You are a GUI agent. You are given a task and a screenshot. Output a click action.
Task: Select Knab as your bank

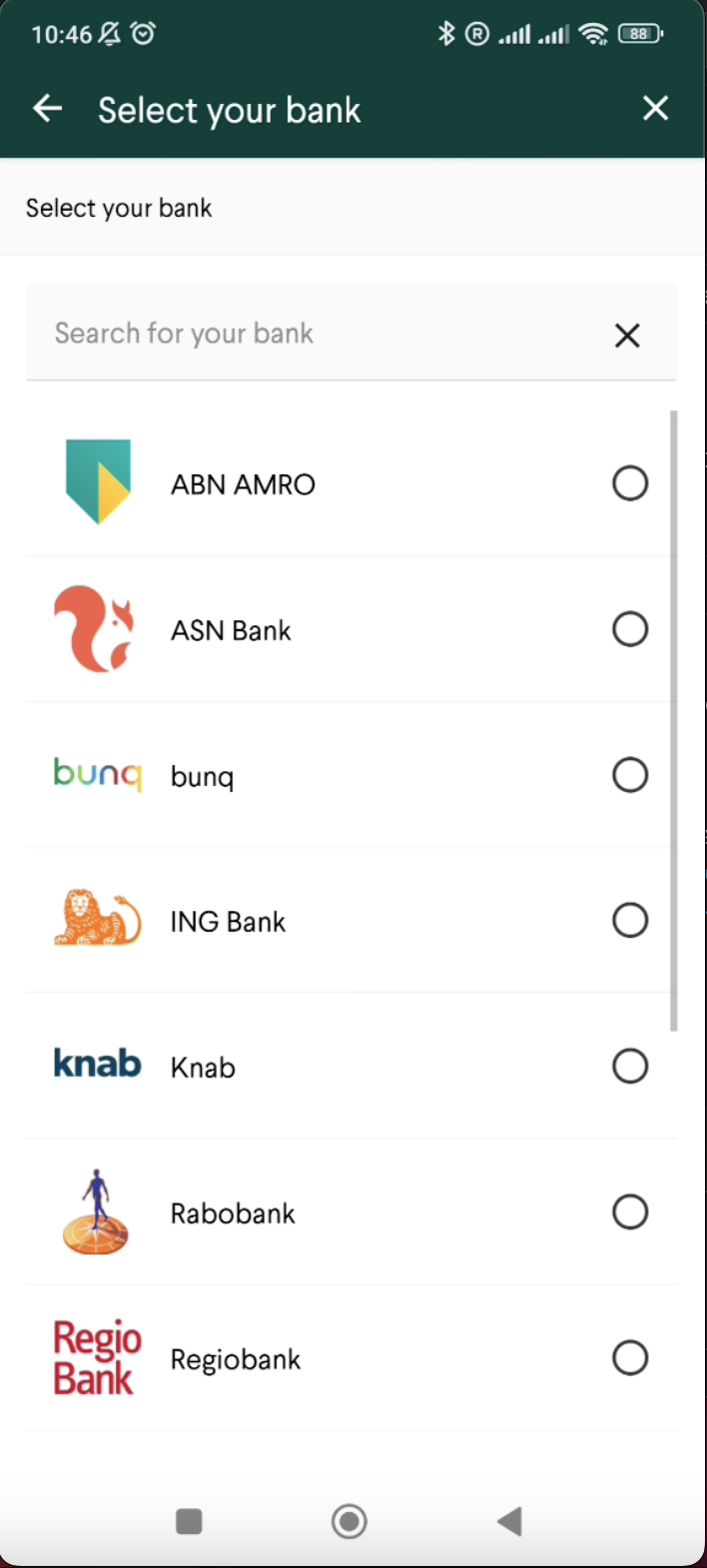tap(351, 1067)
